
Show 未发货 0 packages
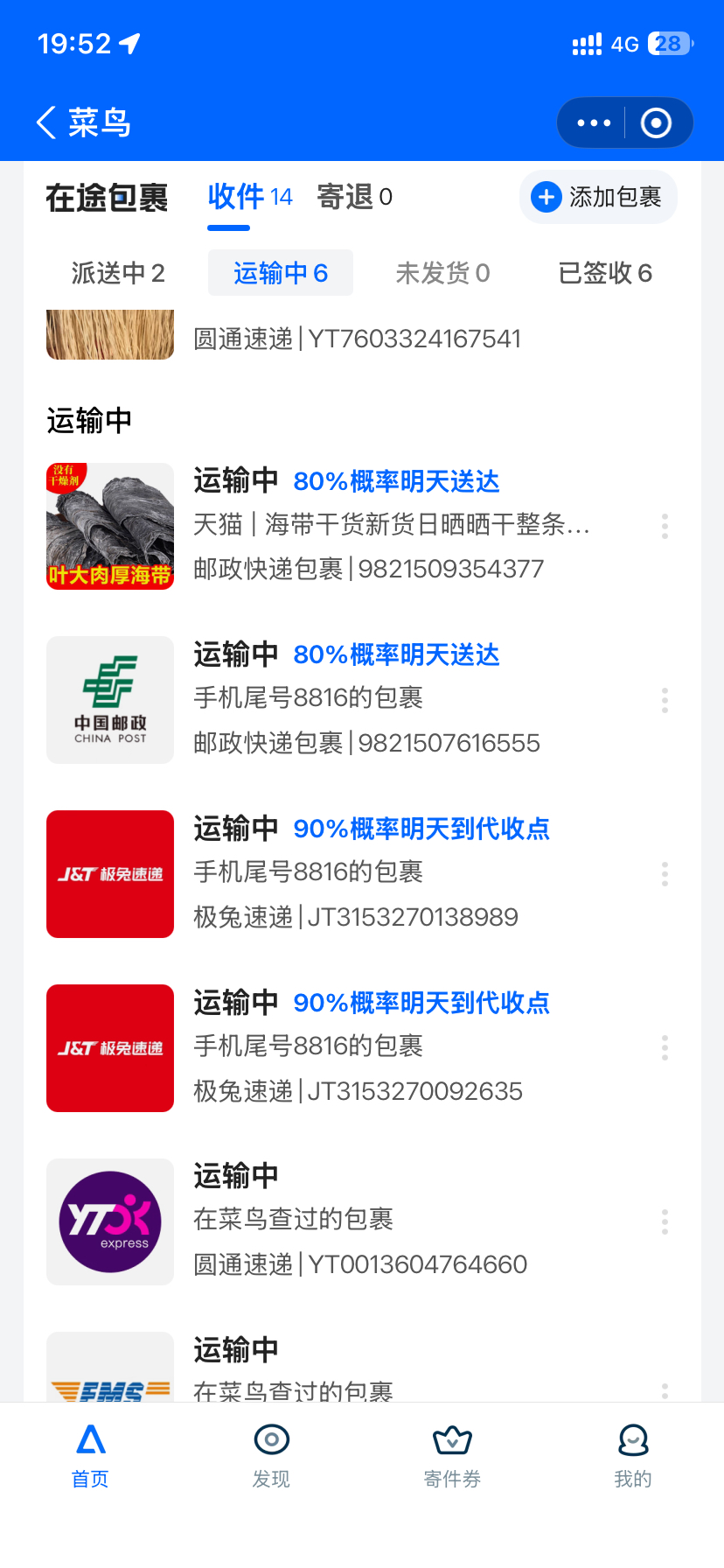(442, 273)
